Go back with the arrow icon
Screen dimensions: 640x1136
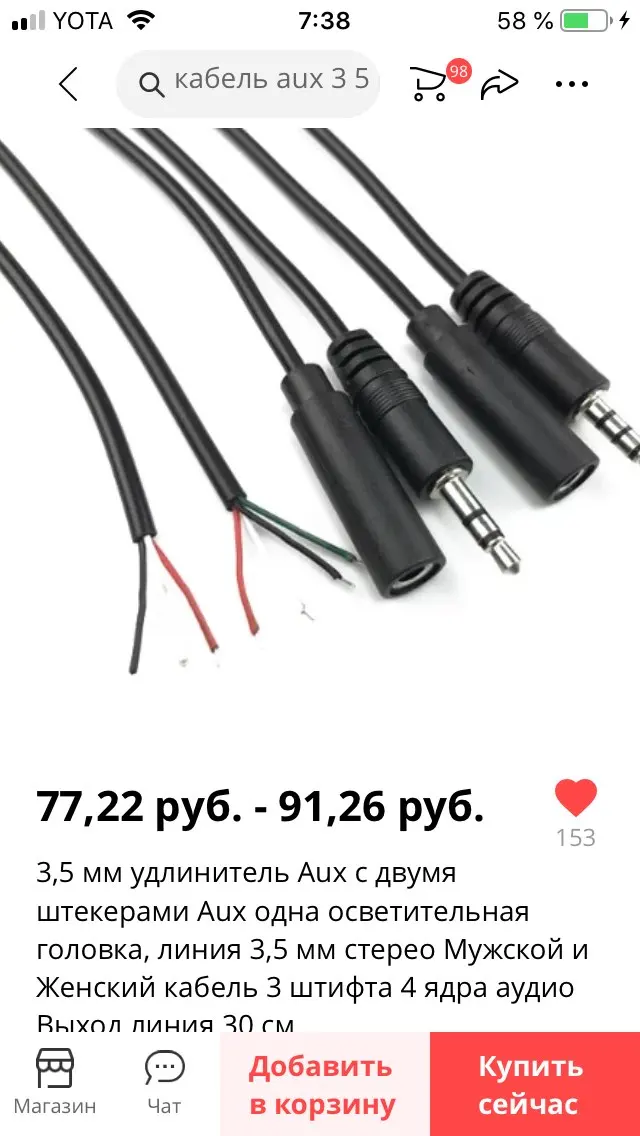pos(68,84)
